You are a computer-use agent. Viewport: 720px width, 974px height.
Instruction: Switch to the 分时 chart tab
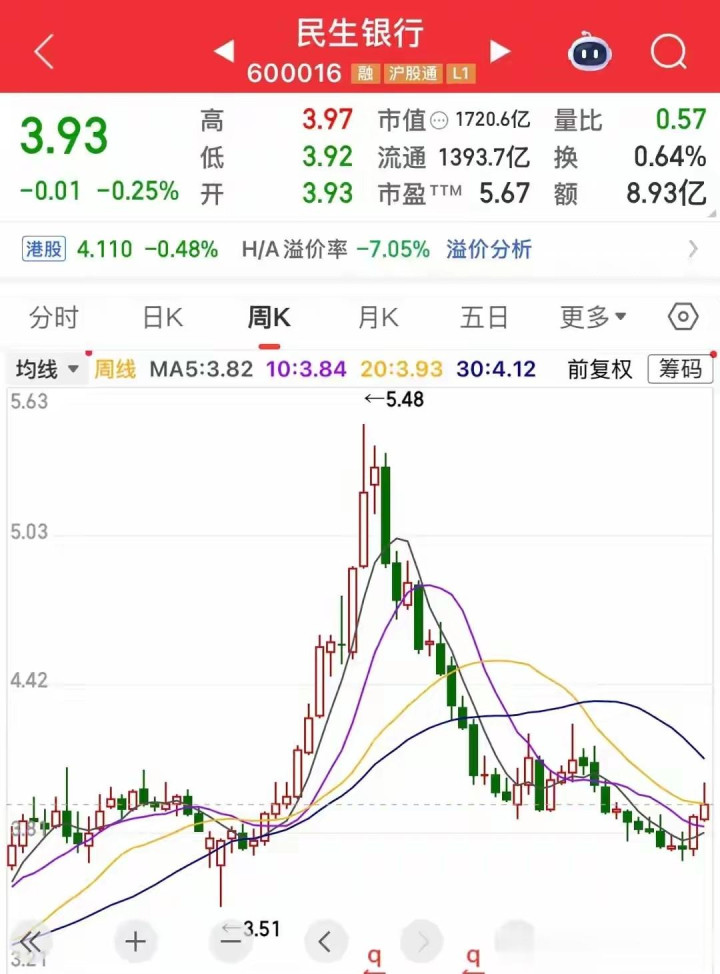[x=54, y=318]
